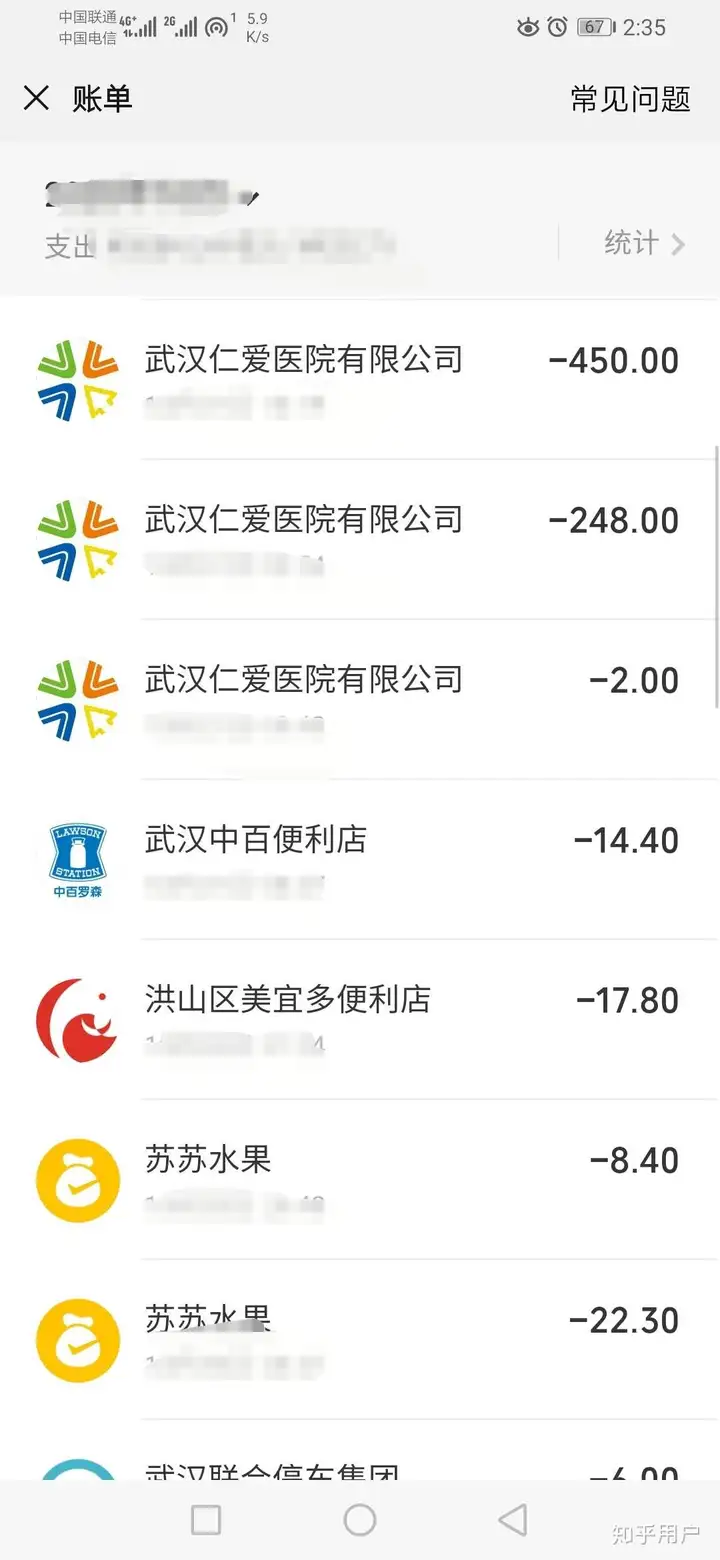View the 武汉中百便利店 payment of -14.40
This screenshot has width=720, height=1560.
pos(360,860)
